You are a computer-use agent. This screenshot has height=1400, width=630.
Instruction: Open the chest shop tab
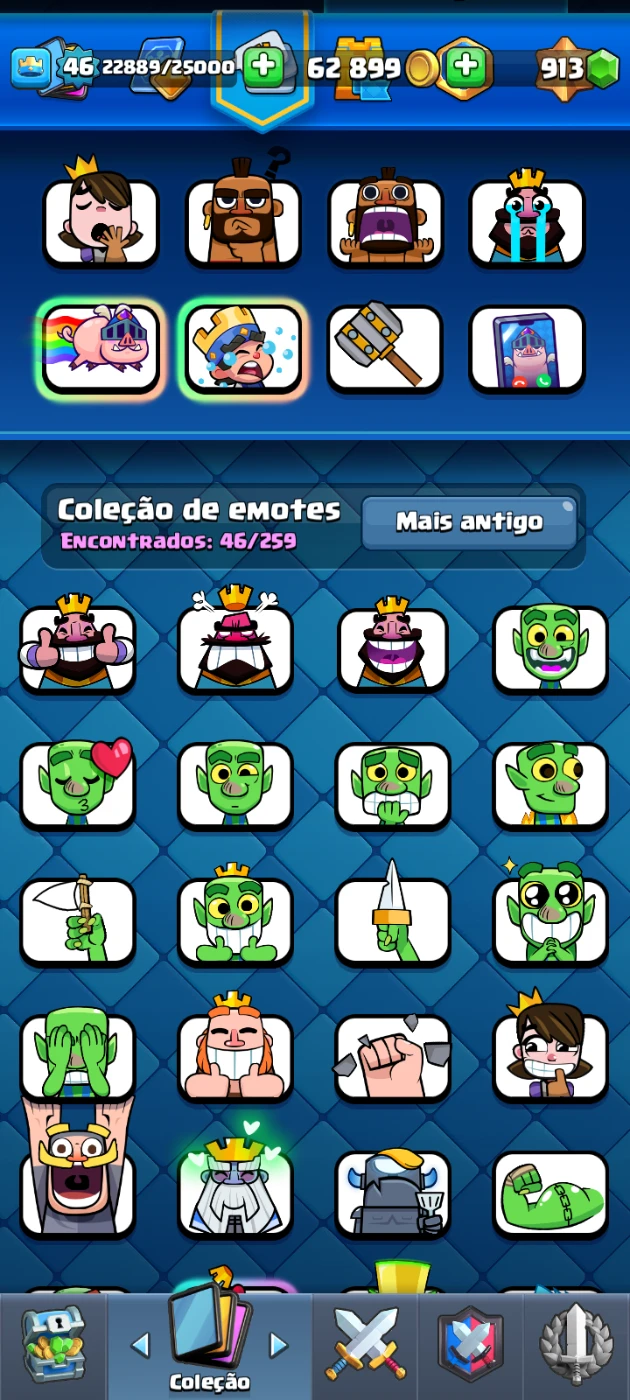coord(53,1345)
